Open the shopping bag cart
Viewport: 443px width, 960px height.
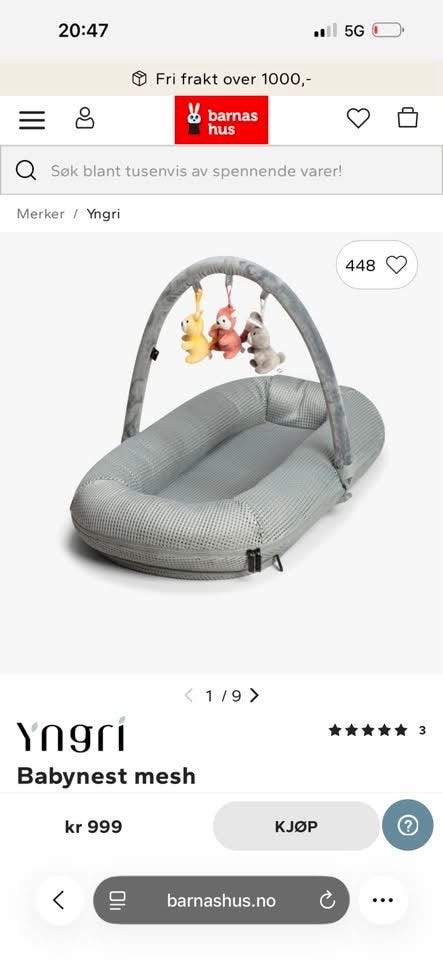[408, 118]
